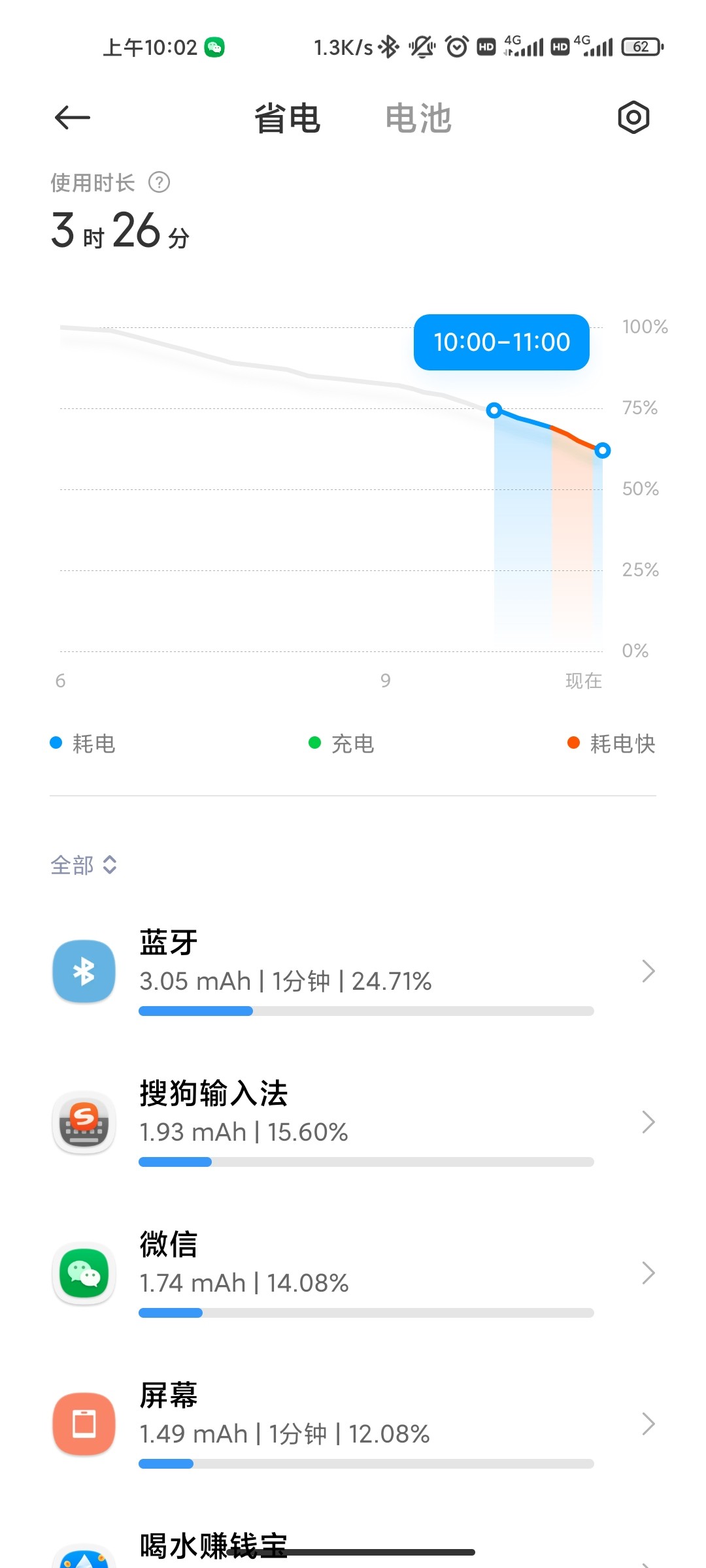This screenshot has height=1568, width=706.
Task: Open the 全部 filter dropdown
Action: click(84, 865)
